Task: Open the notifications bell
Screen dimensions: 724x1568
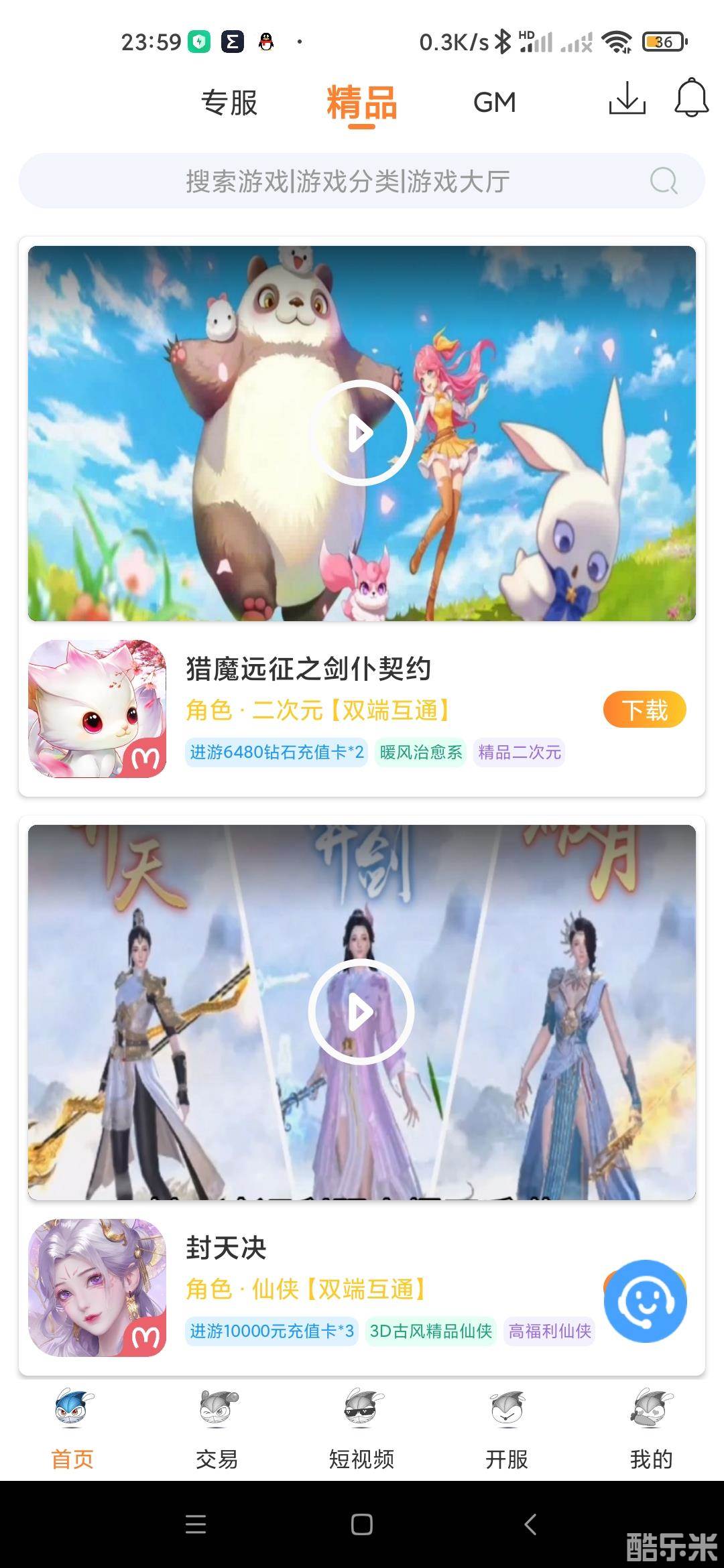Action: click(x=690, y=99)
